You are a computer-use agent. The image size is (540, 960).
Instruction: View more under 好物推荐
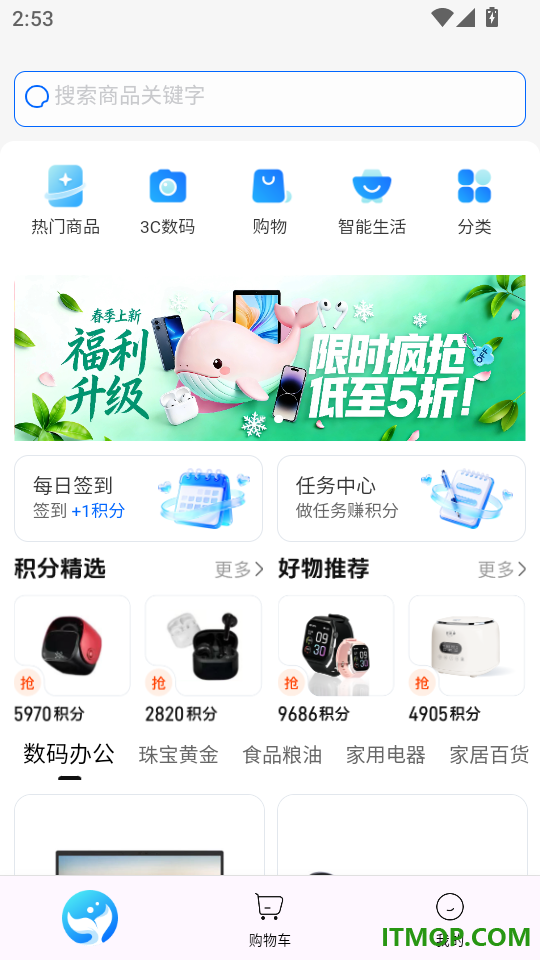click(502, 569)
